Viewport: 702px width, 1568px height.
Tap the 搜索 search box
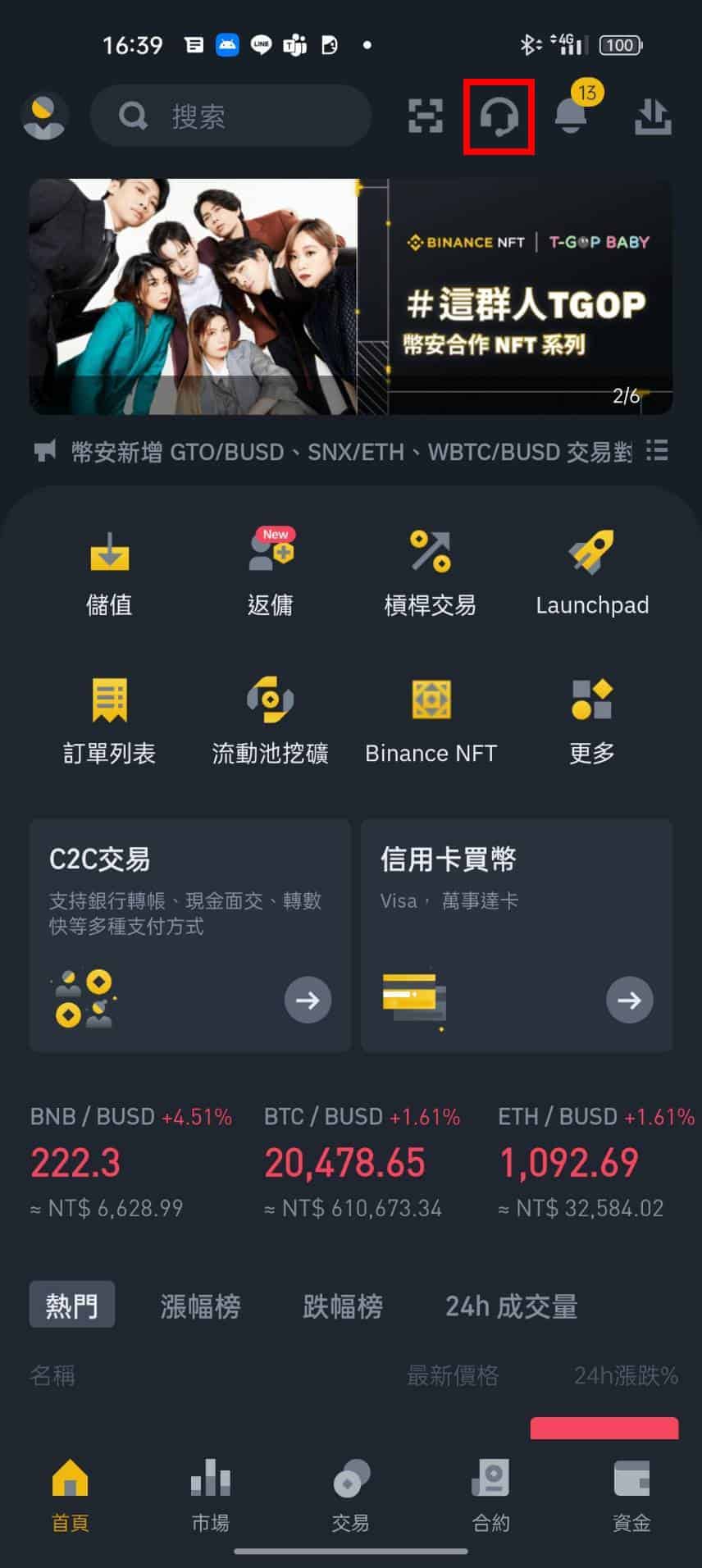(x=230, y=116)
